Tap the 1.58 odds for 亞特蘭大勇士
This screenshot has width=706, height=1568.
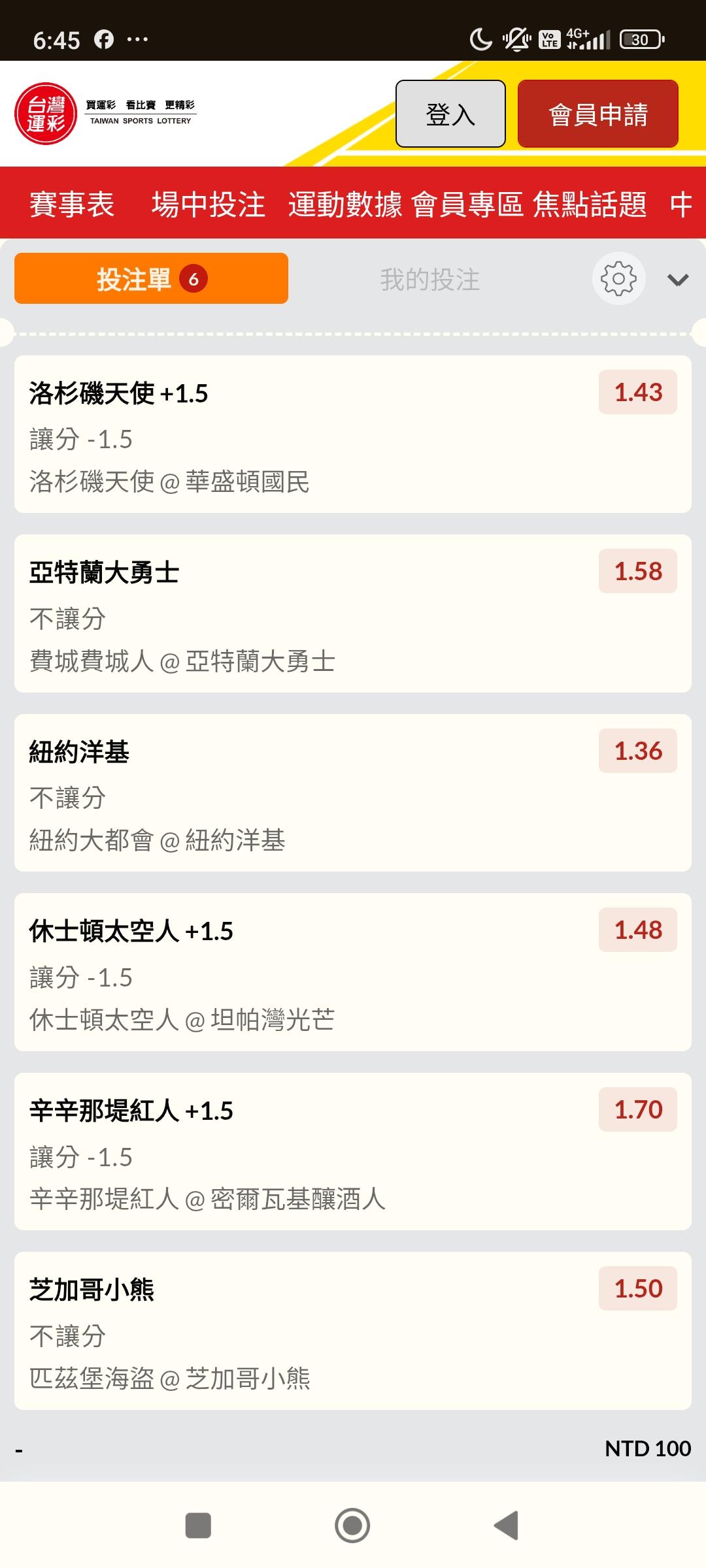638,571
